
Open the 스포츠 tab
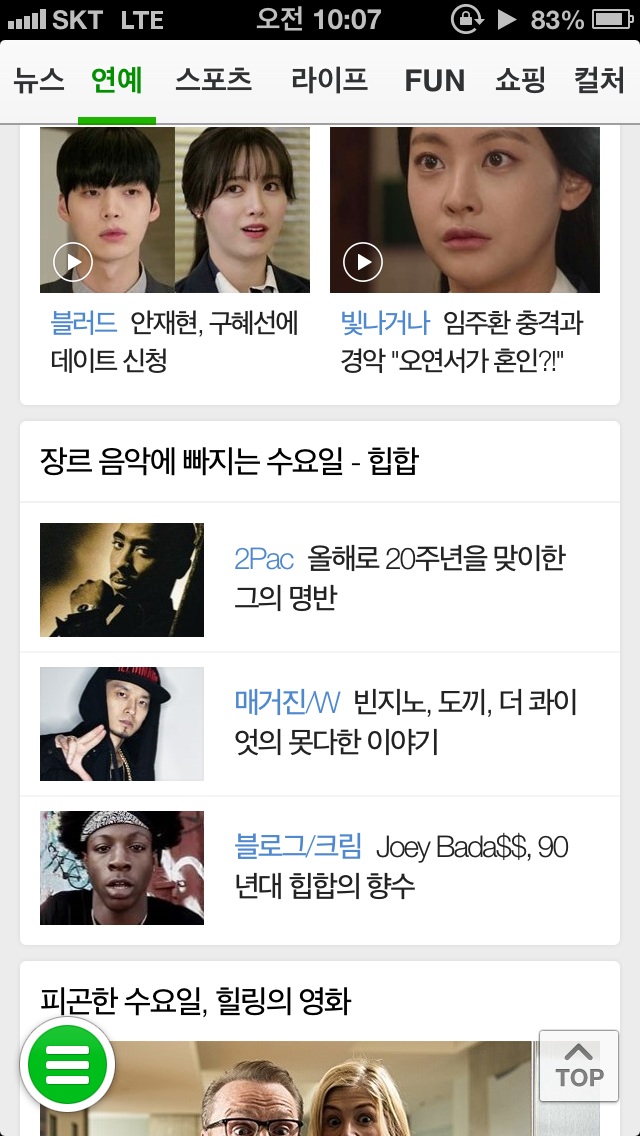pyautogui.click(x=213, y=80)
